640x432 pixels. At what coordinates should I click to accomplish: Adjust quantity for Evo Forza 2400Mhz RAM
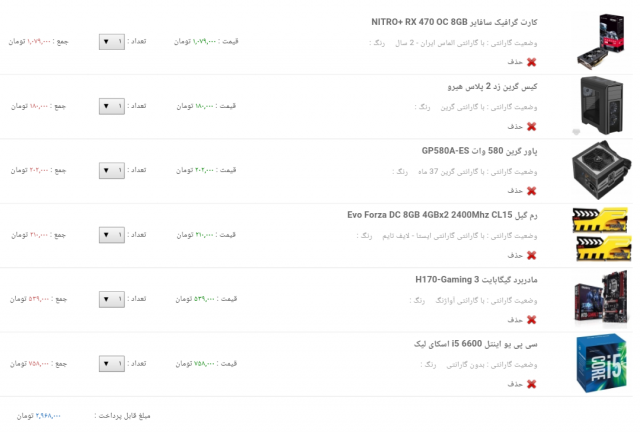click(112, 234)
